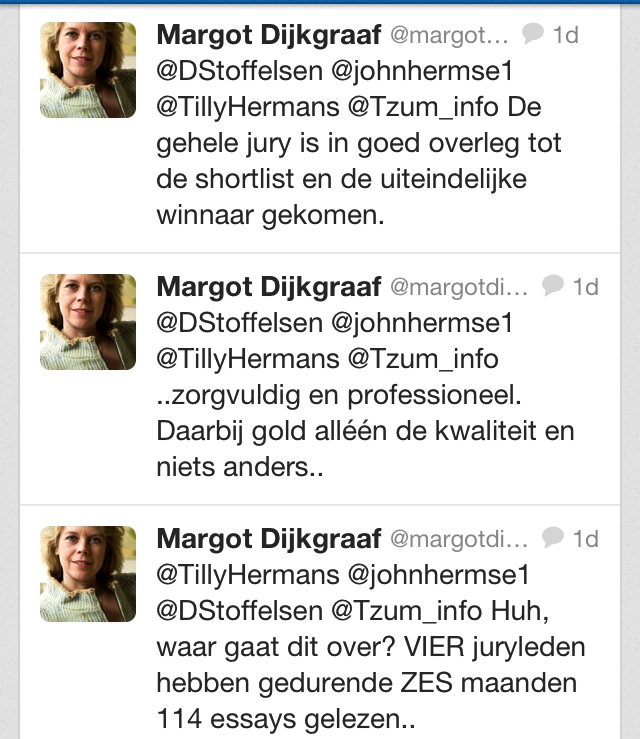Image resolution: width=640 pixels, height=739 pixels.
Task: View conversation icon on the '114 essays' tweet
Action: (x=553, y=539)
